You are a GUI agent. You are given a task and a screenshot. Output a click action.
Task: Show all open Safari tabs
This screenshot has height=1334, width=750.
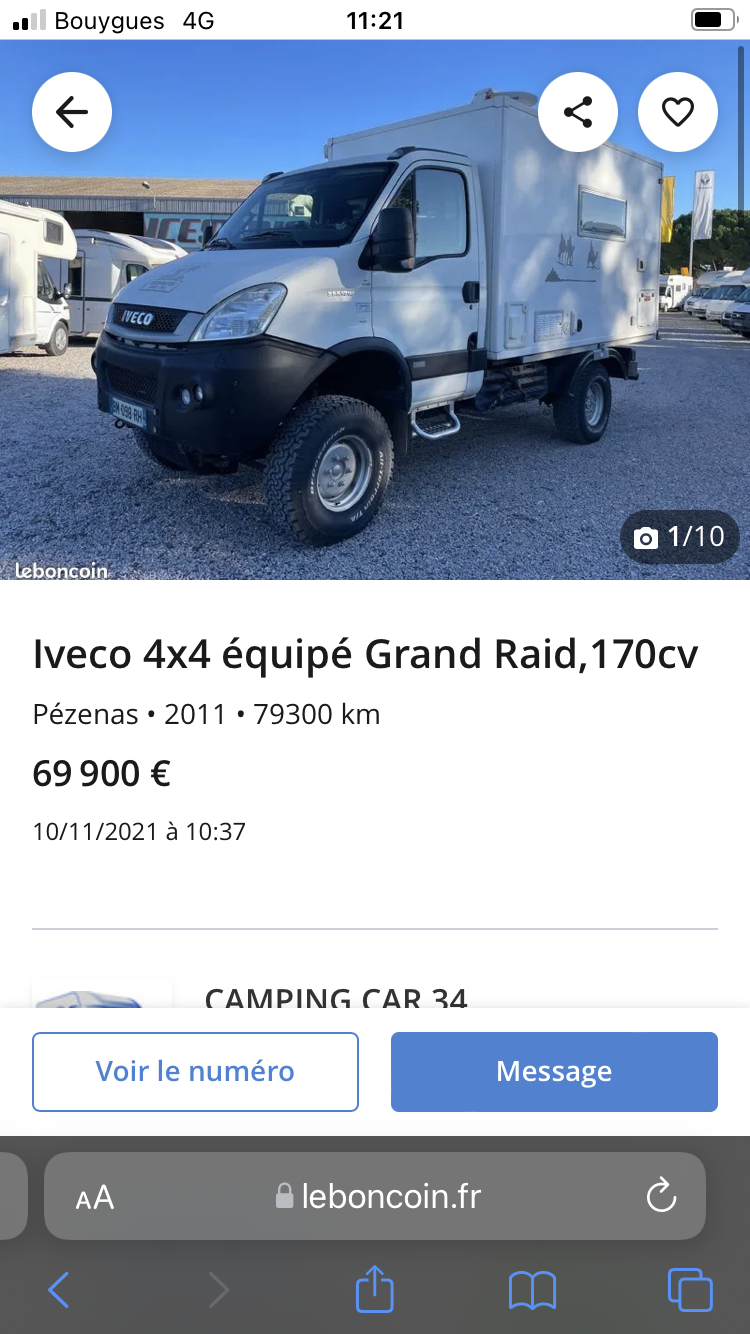coord(689,1290)
